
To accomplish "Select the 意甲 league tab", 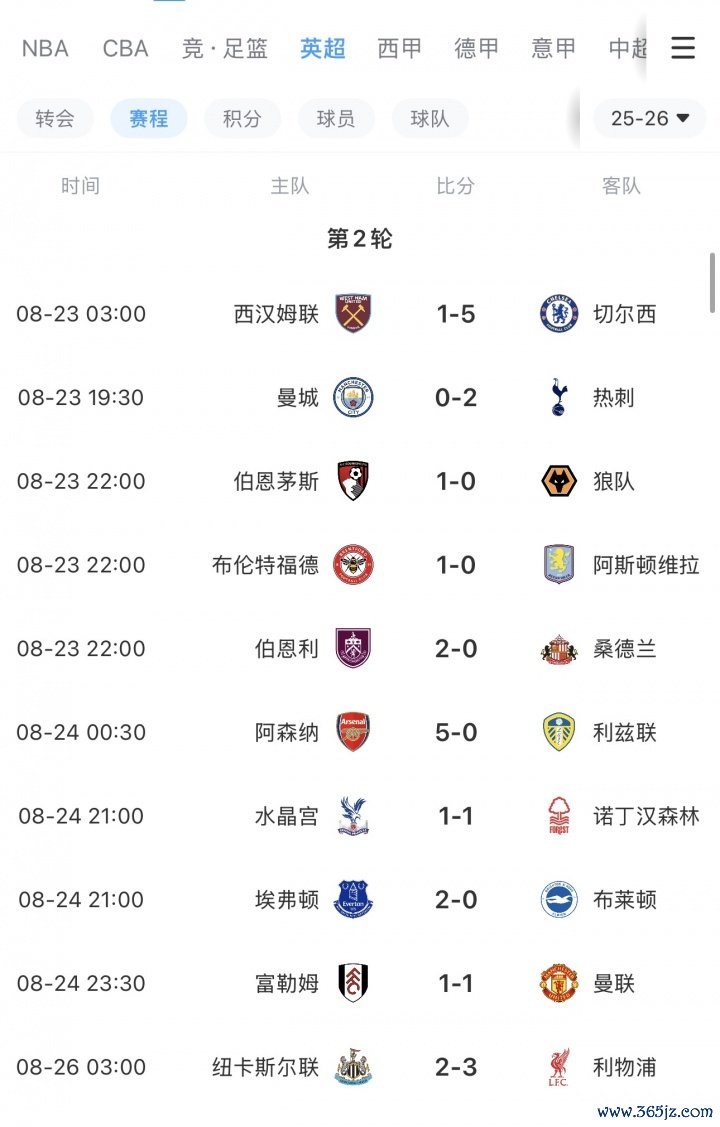I will (554, 49).
